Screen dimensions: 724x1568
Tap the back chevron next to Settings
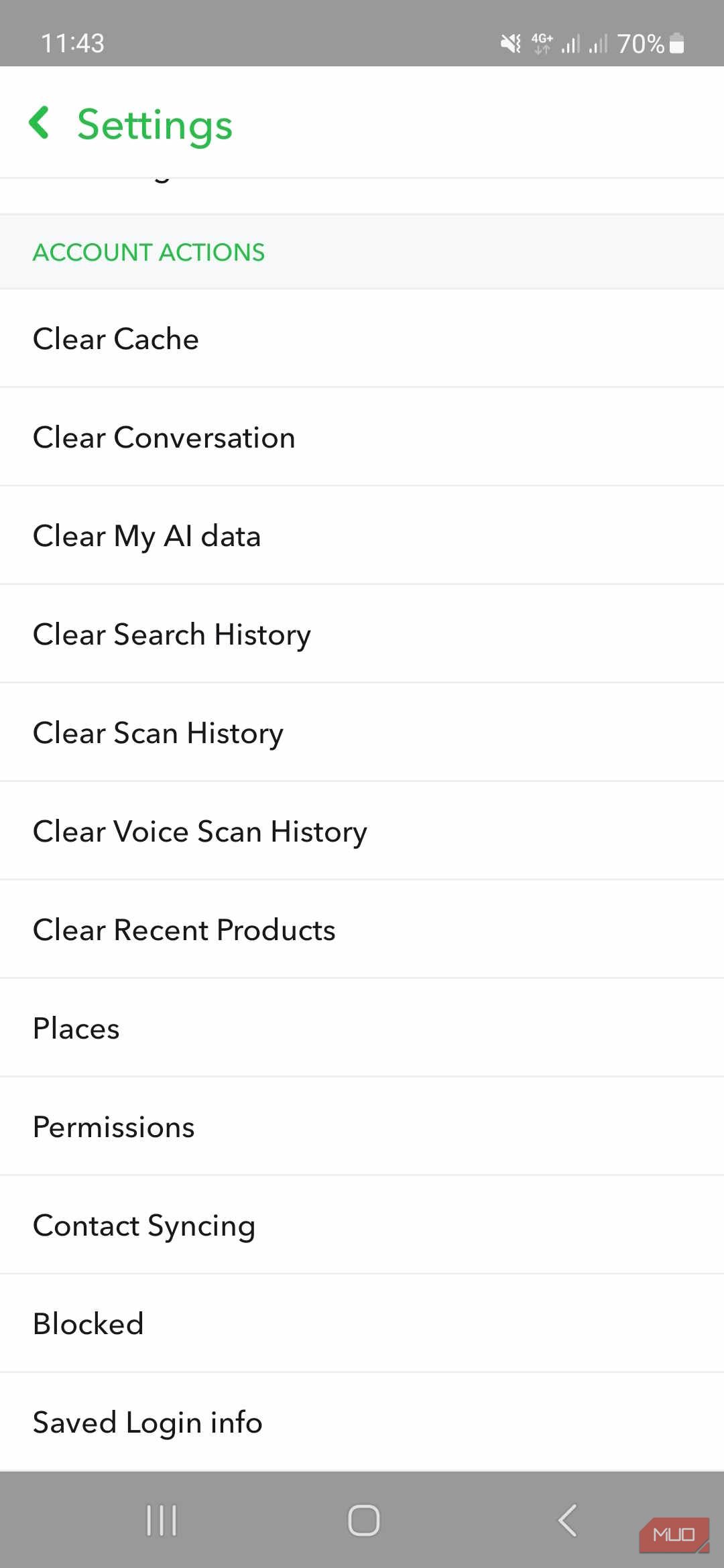[x=42, y=123]
